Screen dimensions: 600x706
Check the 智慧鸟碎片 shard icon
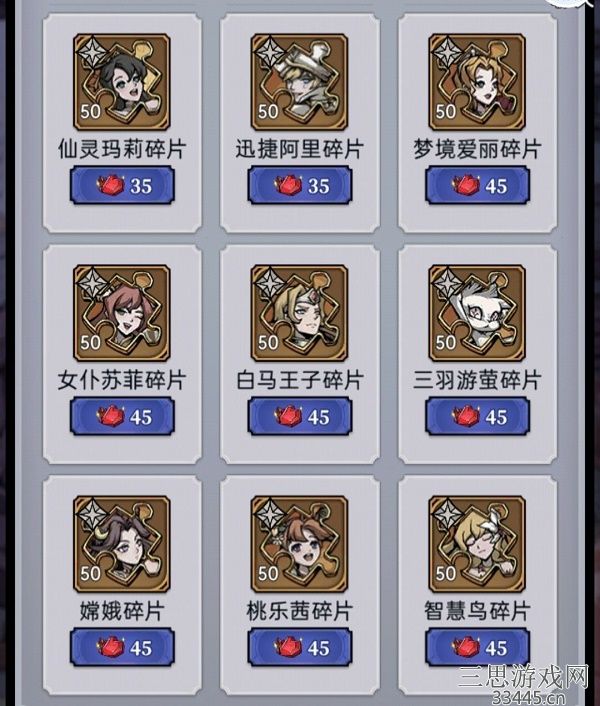tap(477, 541)
